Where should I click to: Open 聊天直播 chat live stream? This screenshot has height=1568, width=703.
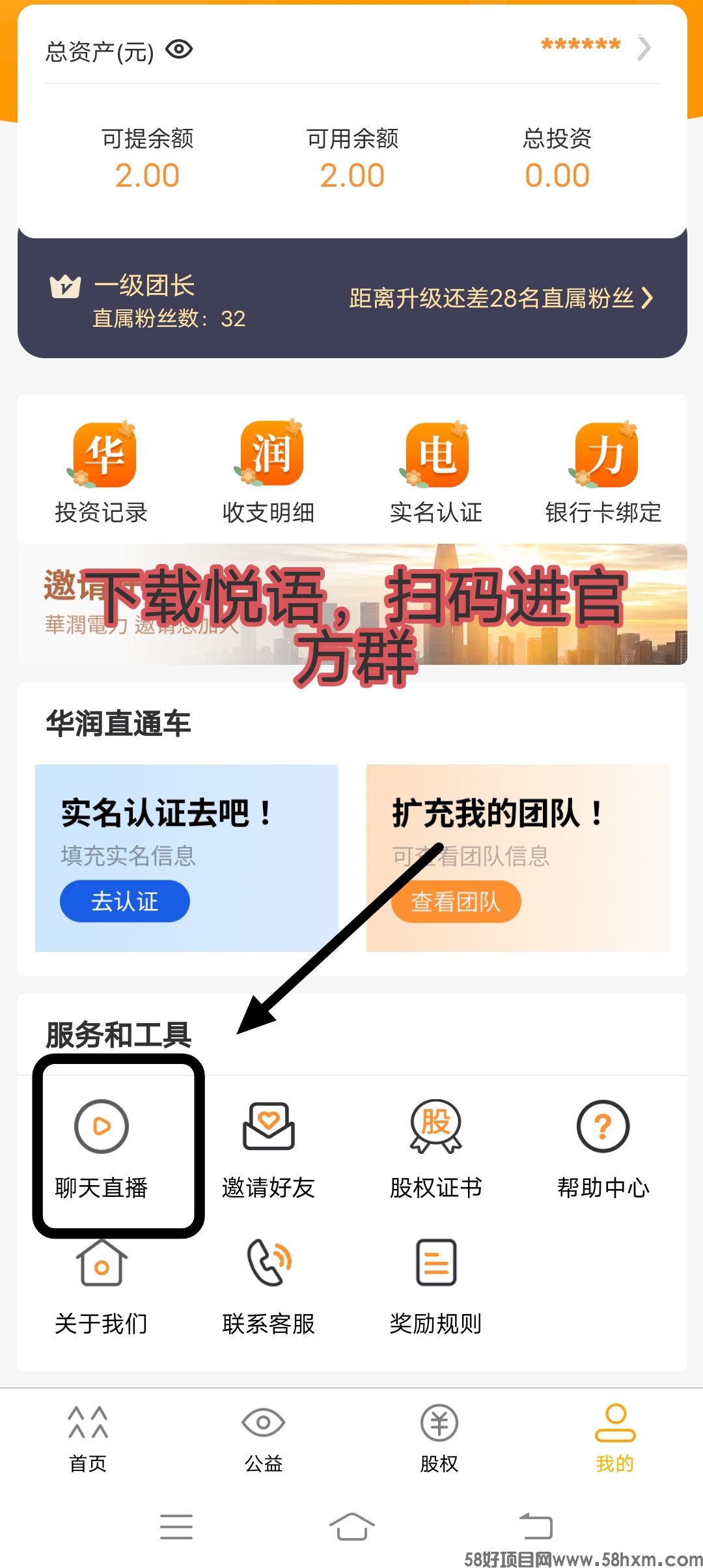tap(102, 1147)
